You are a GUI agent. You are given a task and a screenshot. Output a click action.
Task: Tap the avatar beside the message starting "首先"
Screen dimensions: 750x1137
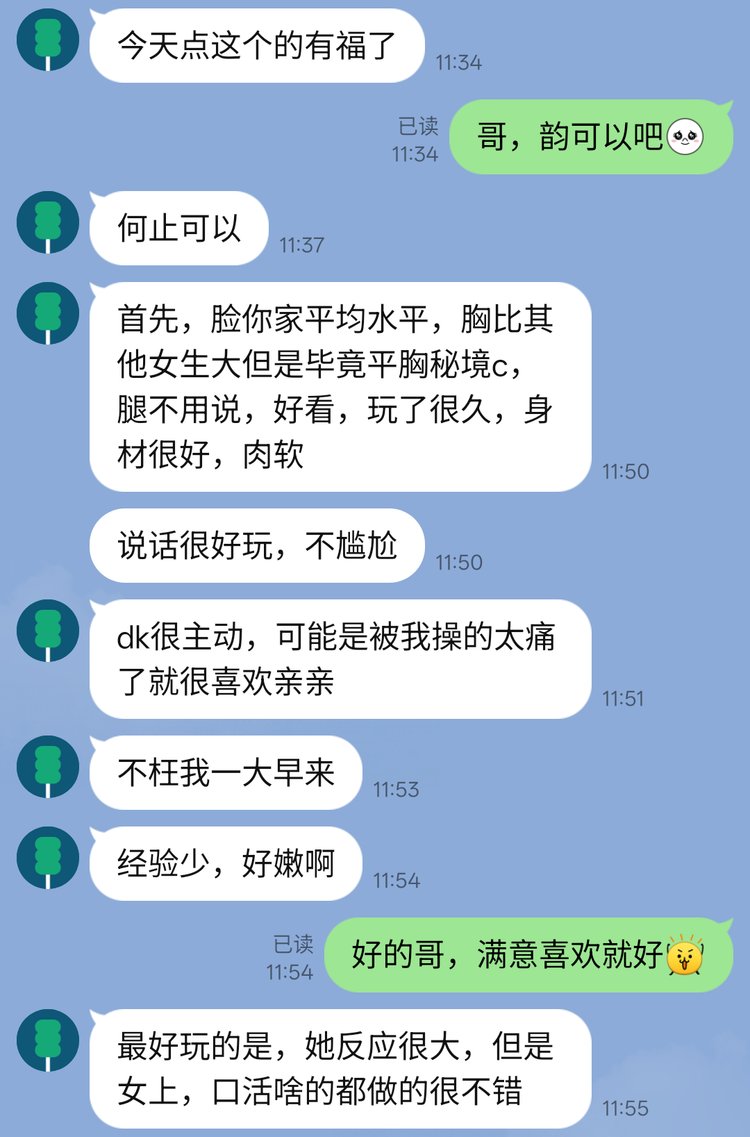47,313
